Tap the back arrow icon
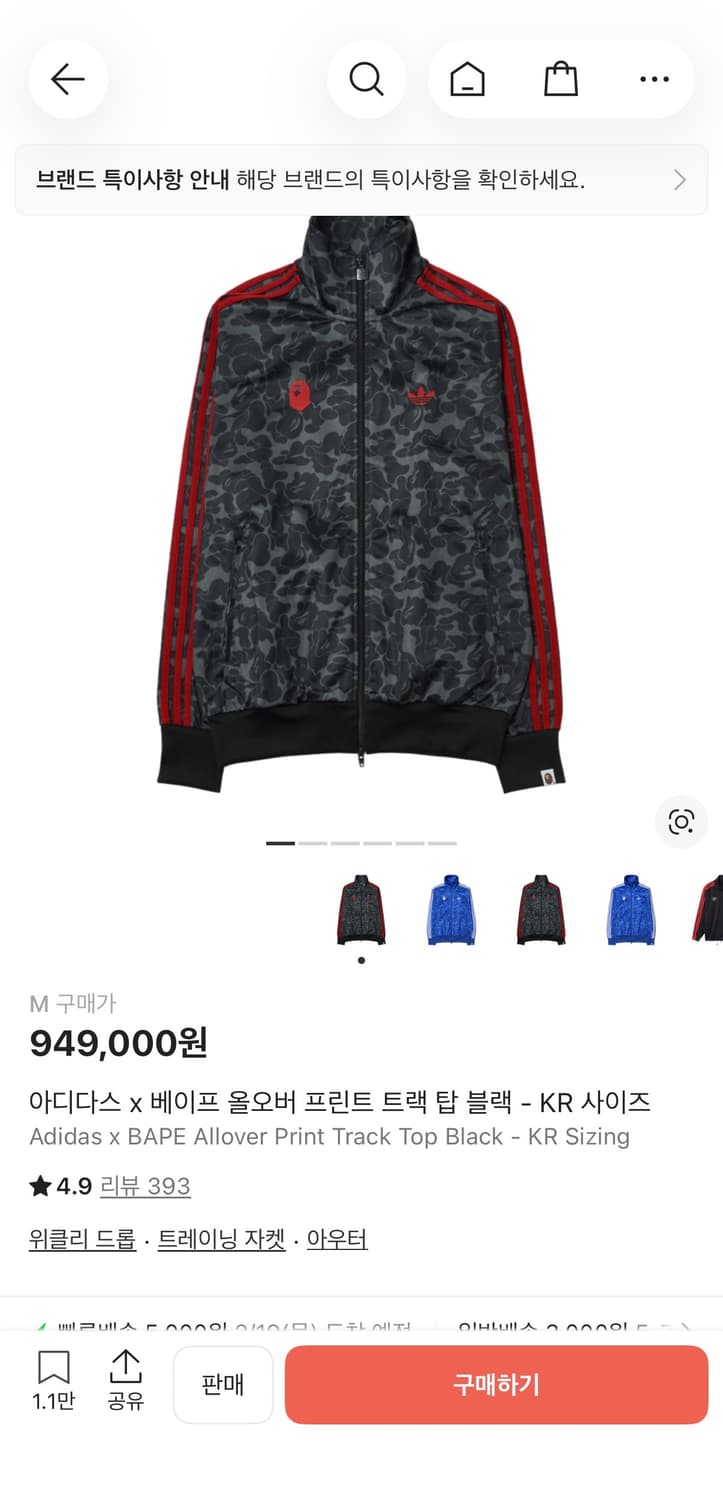Screen dimensions: 723x1500 tap(67, 79)
